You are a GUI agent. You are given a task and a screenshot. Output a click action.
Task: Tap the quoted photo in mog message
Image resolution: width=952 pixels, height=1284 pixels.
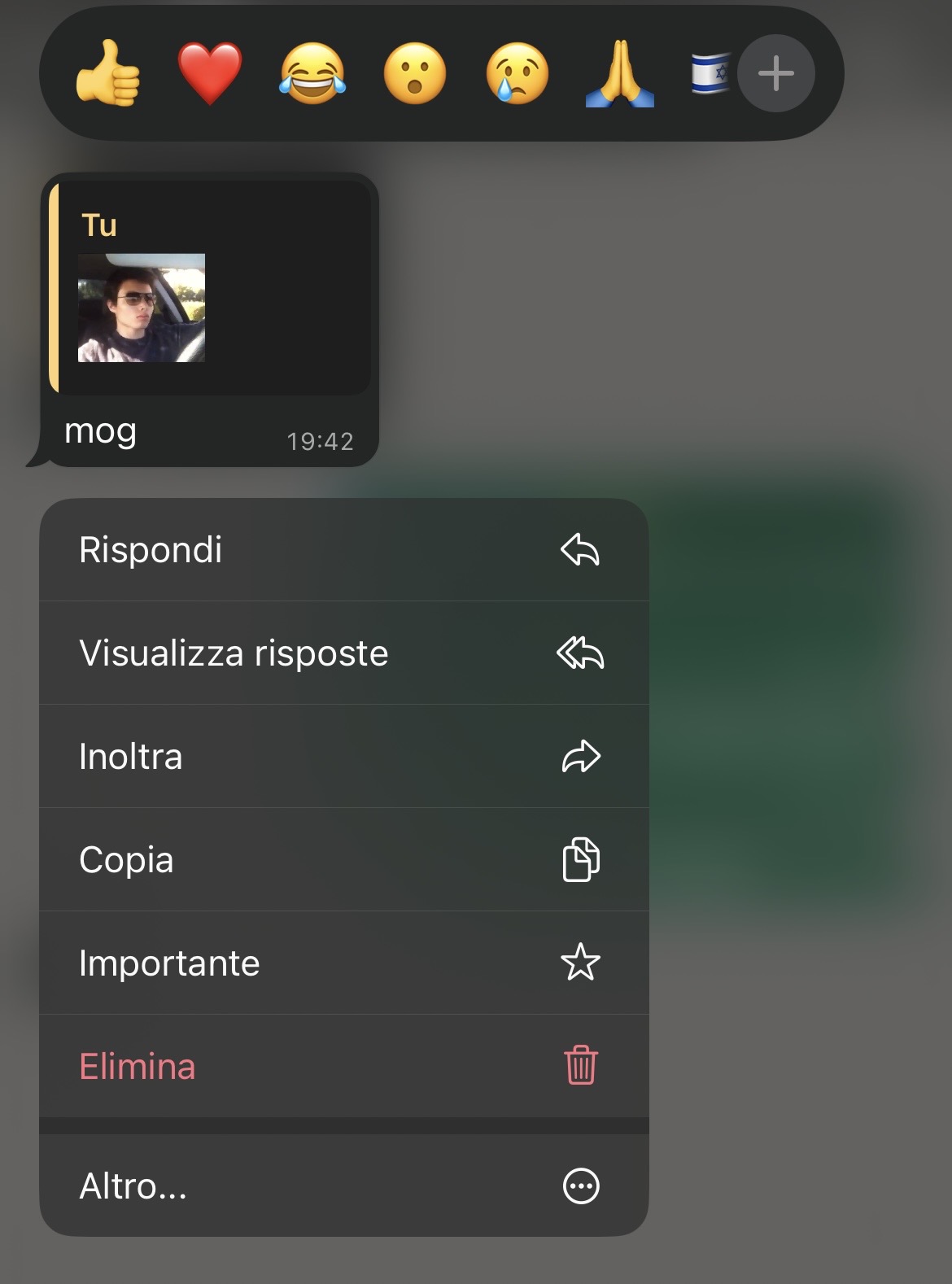(x=142, y=308)
